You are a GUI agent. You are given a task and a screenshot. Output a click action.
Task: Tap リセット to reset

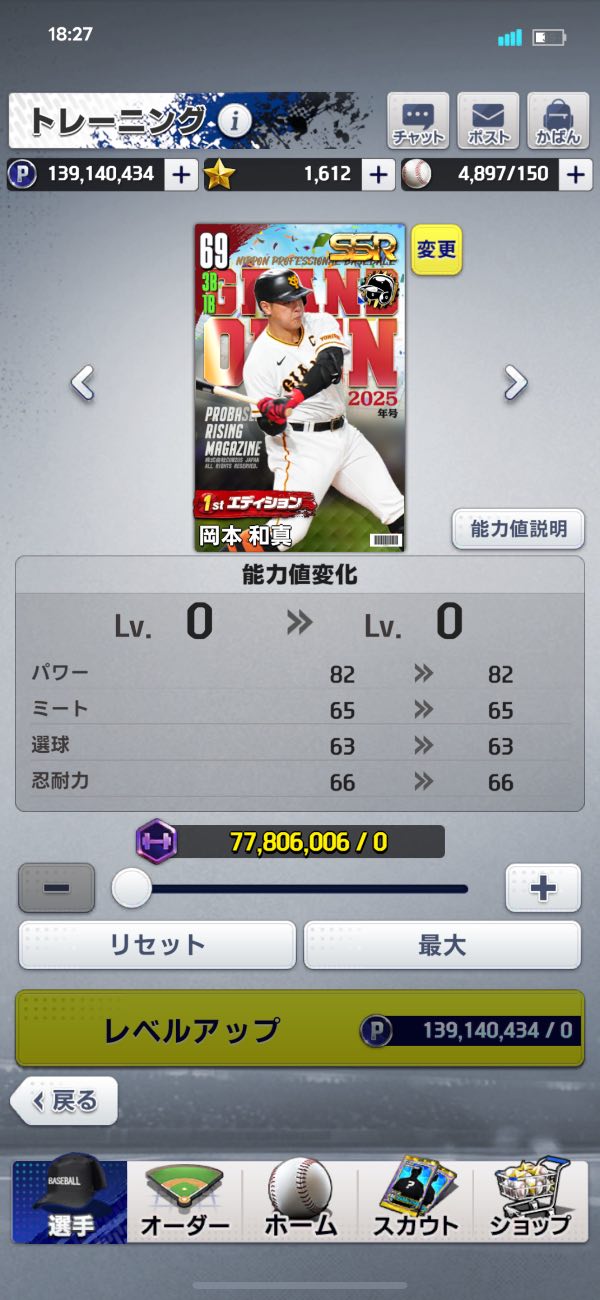point(157,944)
